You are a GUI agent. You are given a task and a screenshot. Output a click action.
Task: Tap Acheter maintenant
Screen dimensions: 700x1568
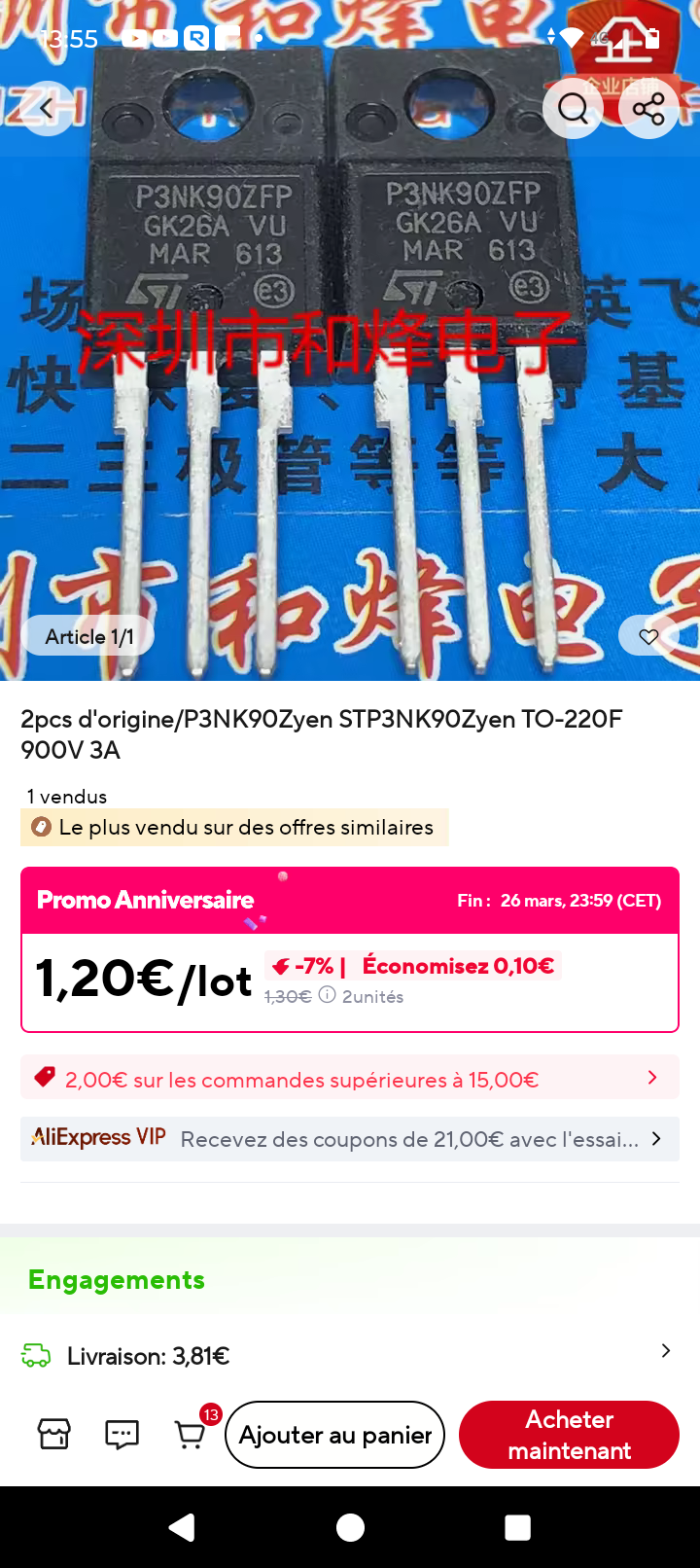pyautogui.click(x=569, y=1434)
